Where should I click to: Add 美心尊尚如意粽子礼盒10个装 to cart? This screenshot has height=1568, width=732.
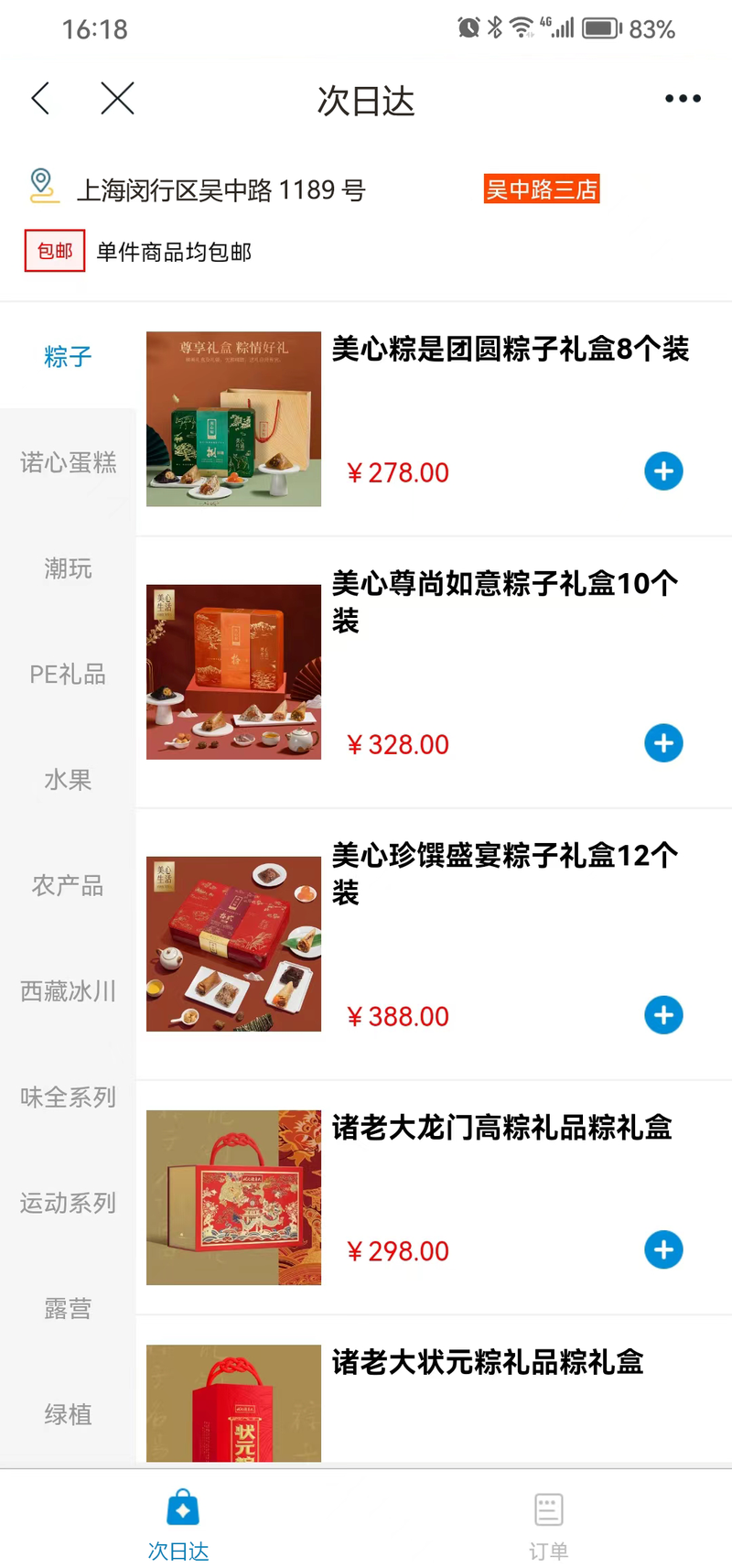[663, 743]
